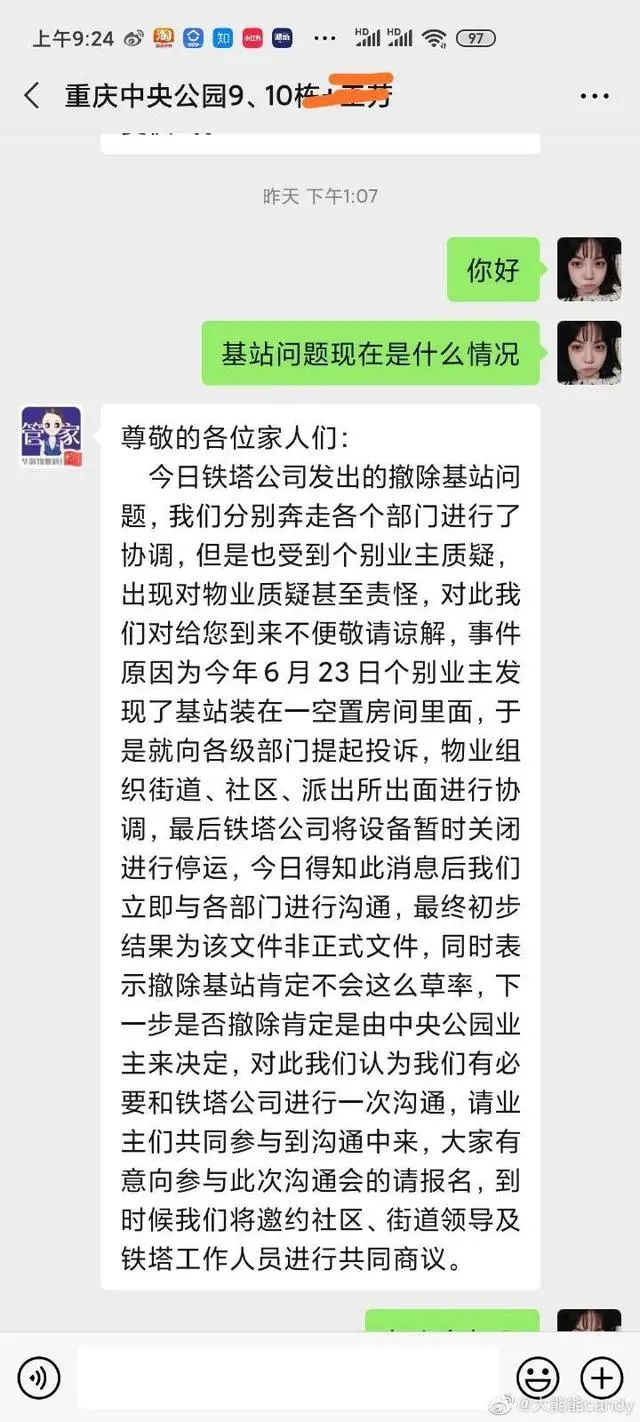
Task: Tap the avatar beside the 你好 message
Action: point(589,269)
